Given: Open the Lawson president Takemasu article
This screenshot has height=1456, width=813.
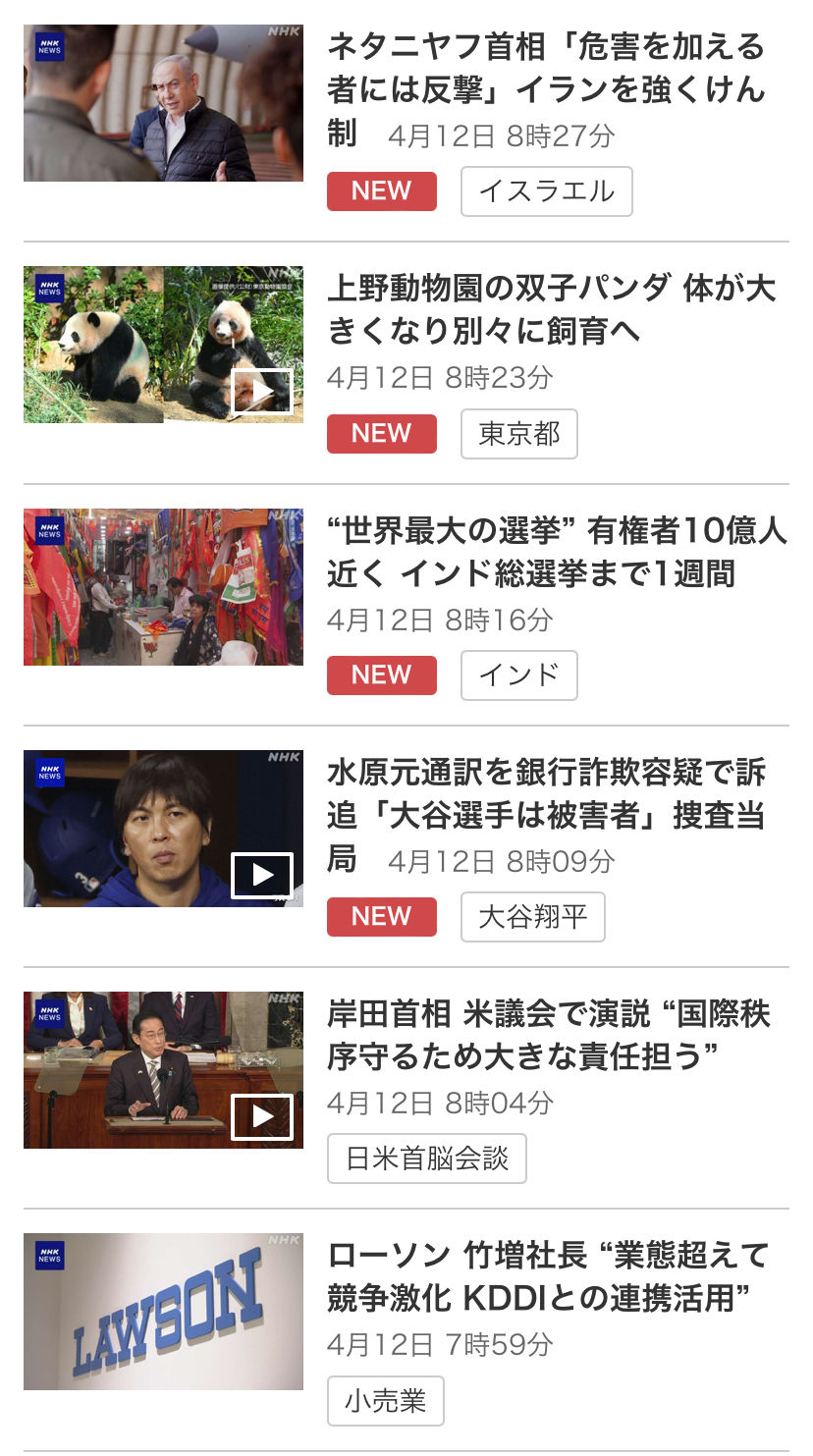Looking at the screenshot, I should [548, 1276].
